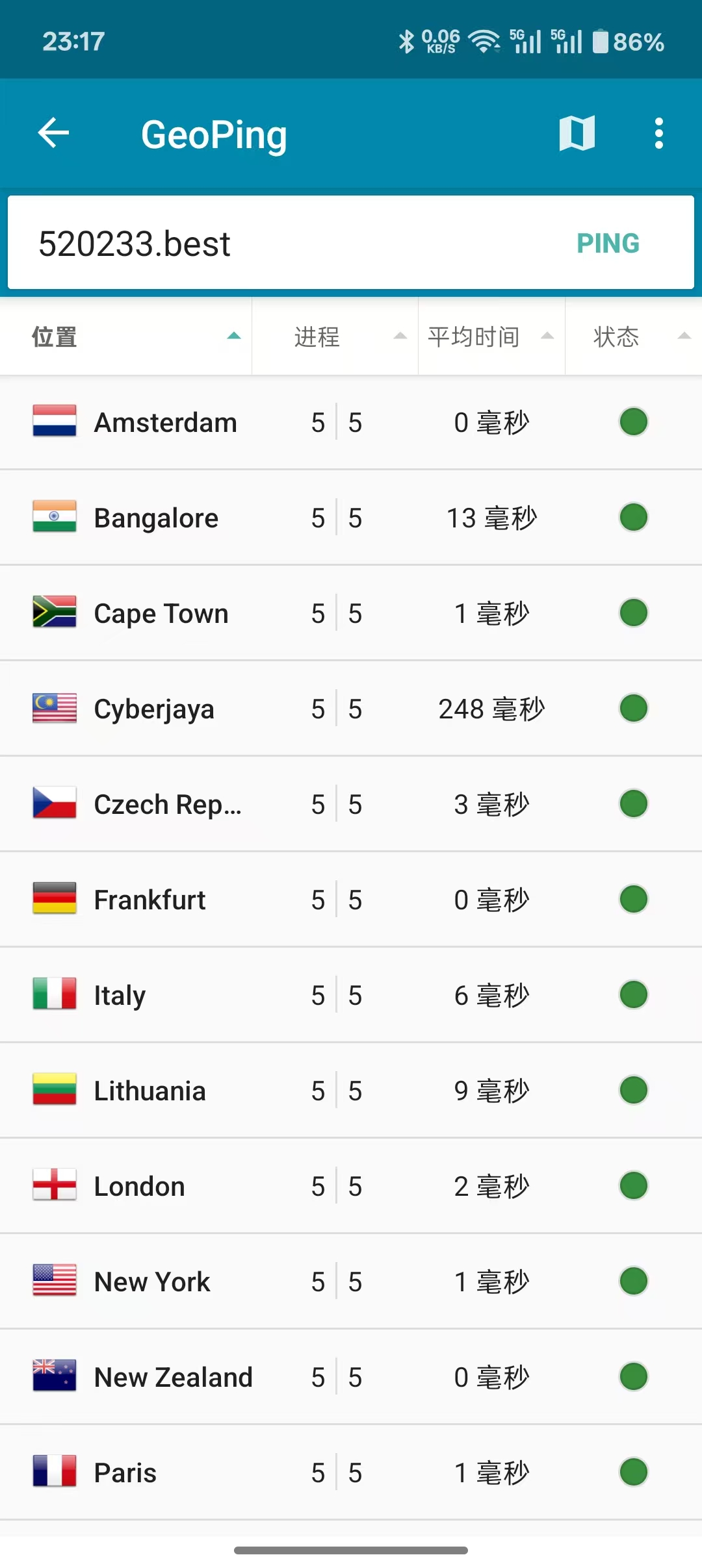Open the overflow menu

tap(658, 134)
